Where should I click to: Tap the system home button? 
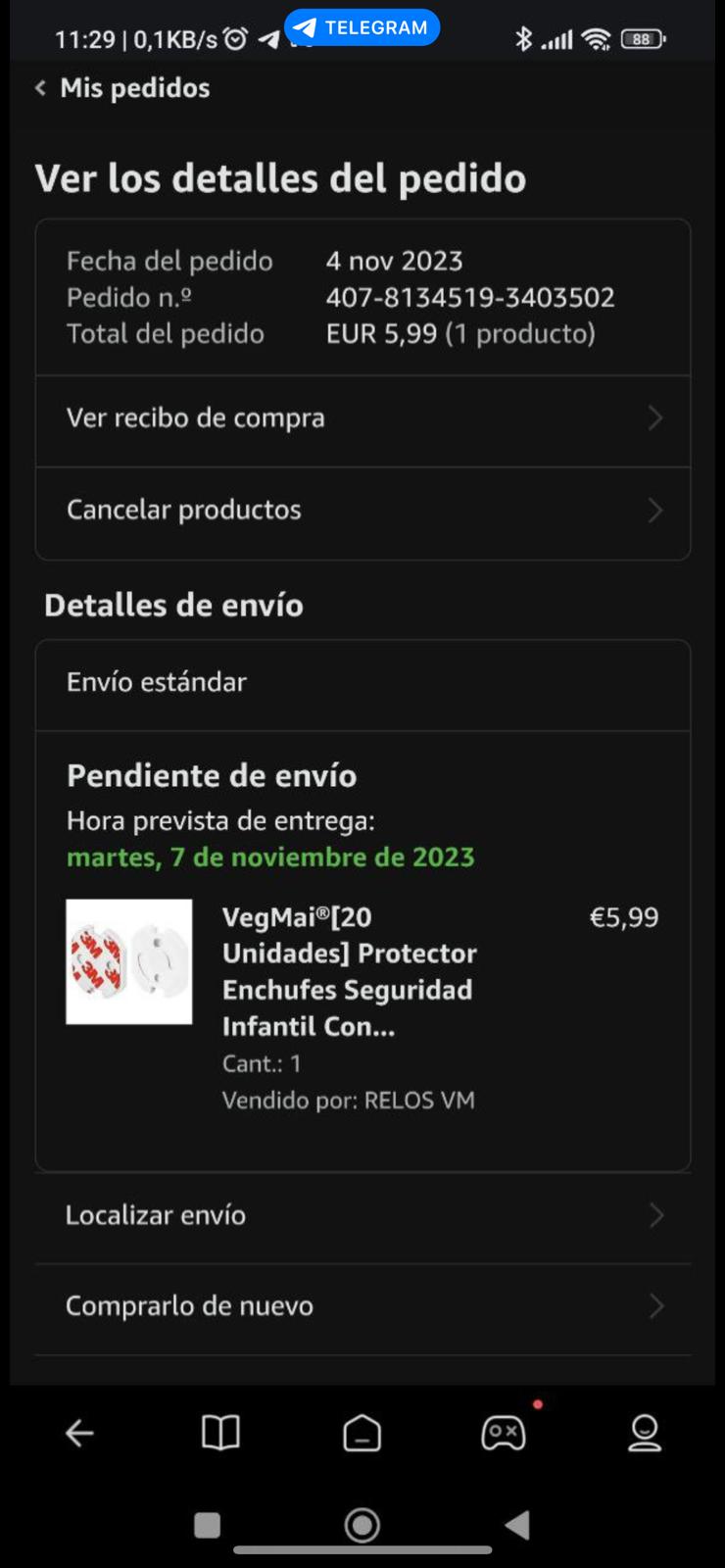tap(362, 1525)
